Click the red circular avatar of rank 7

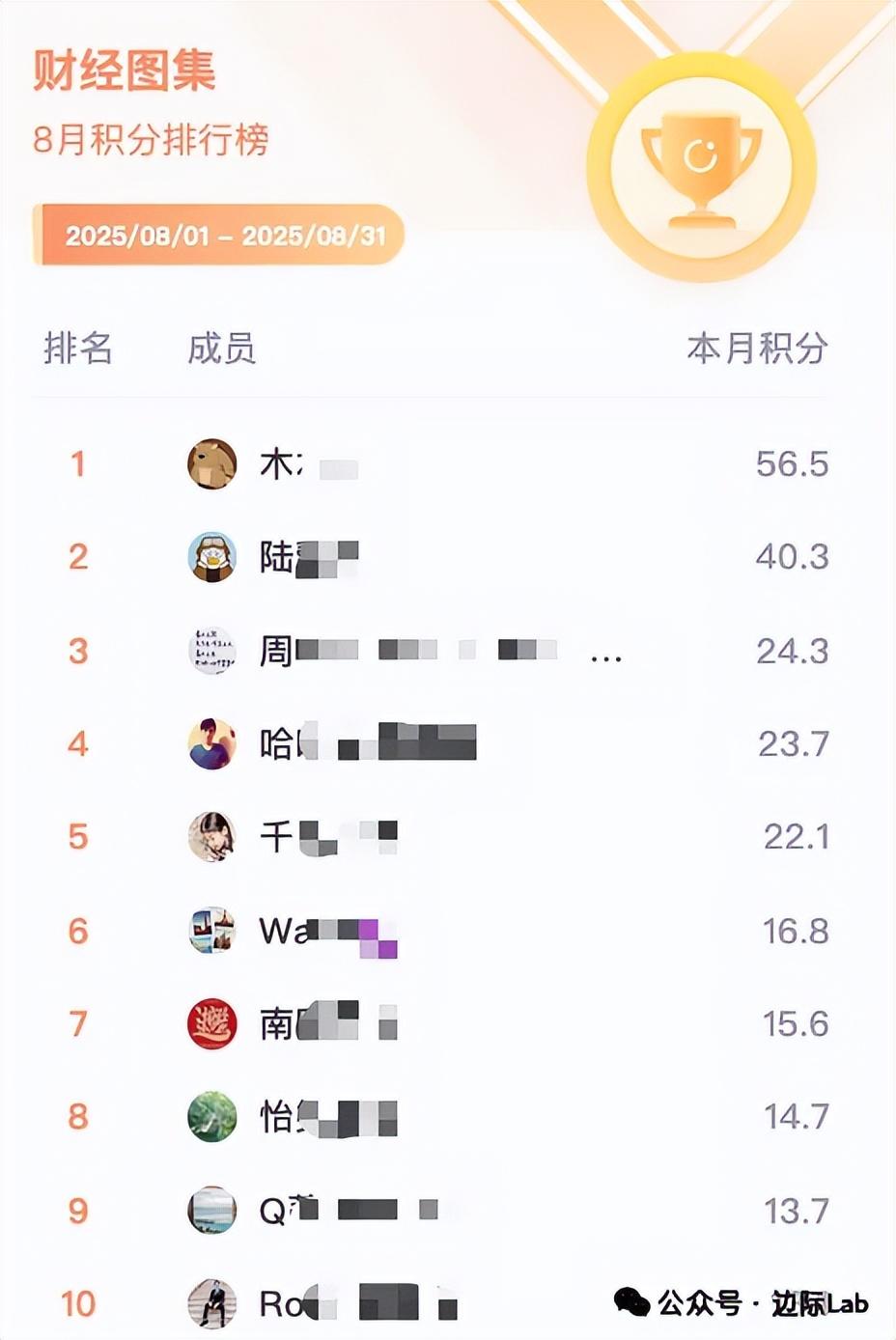213,1023
